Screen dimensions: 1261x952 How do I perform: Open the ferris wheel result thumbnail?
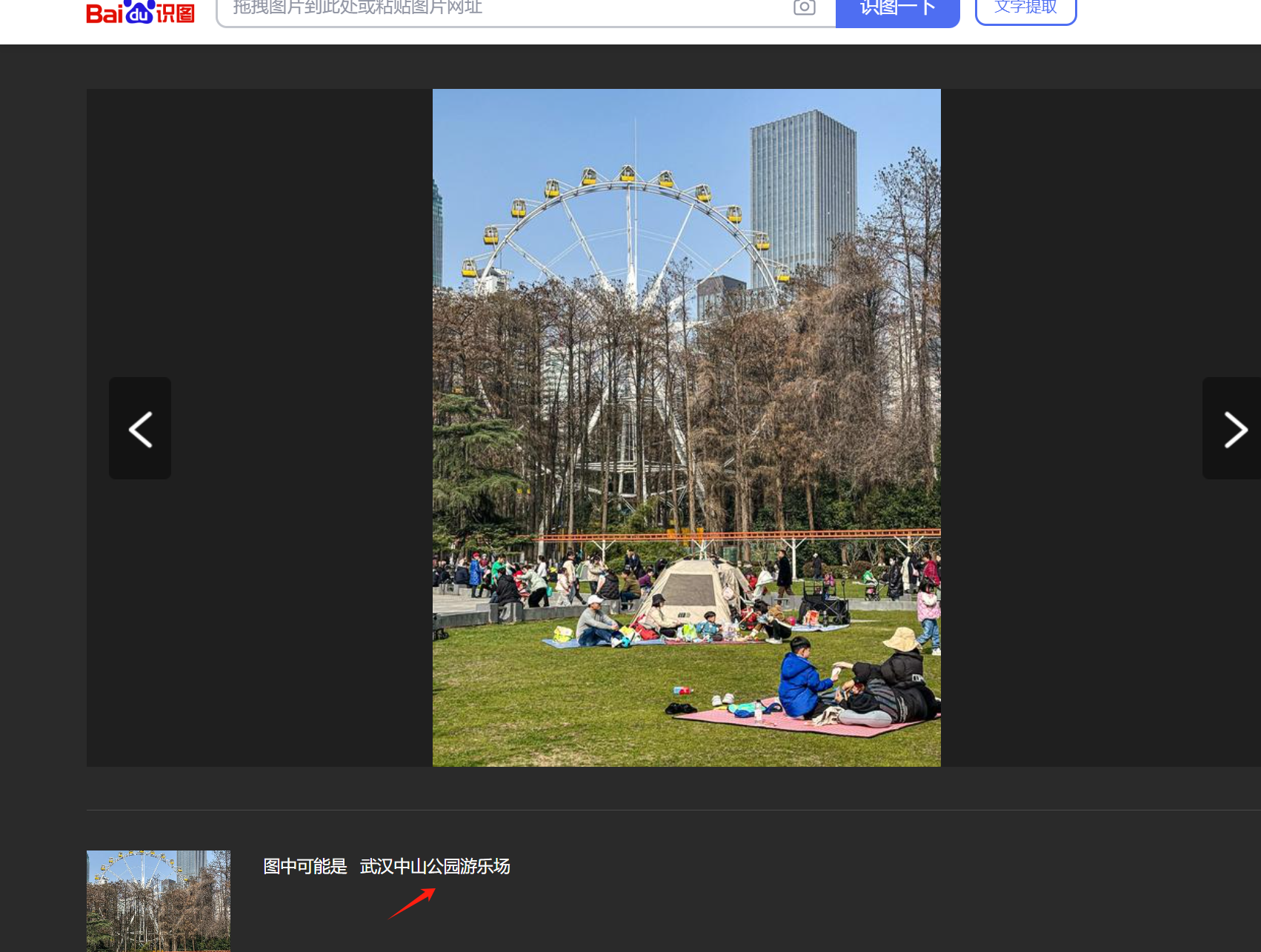tap(159, 900)
